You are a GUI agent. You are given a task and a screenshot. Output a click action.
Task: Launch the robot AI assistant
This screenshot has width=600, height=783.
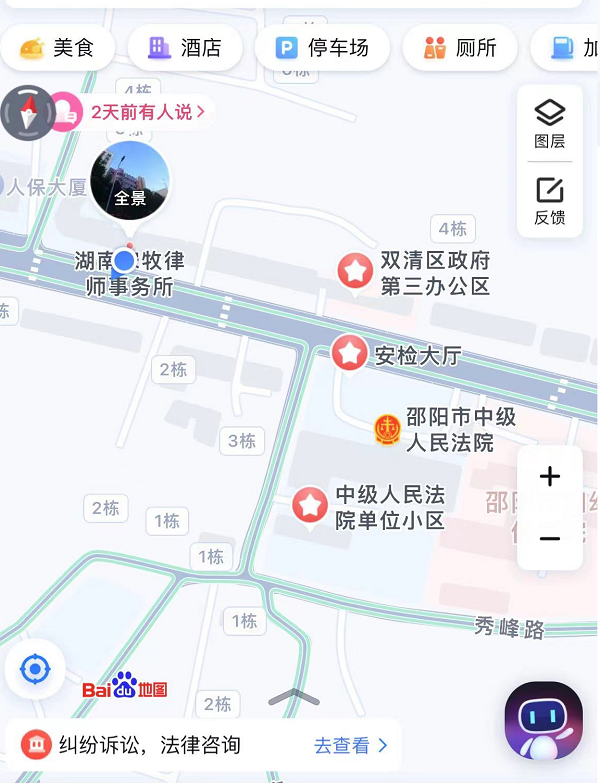tap(544, 722)
